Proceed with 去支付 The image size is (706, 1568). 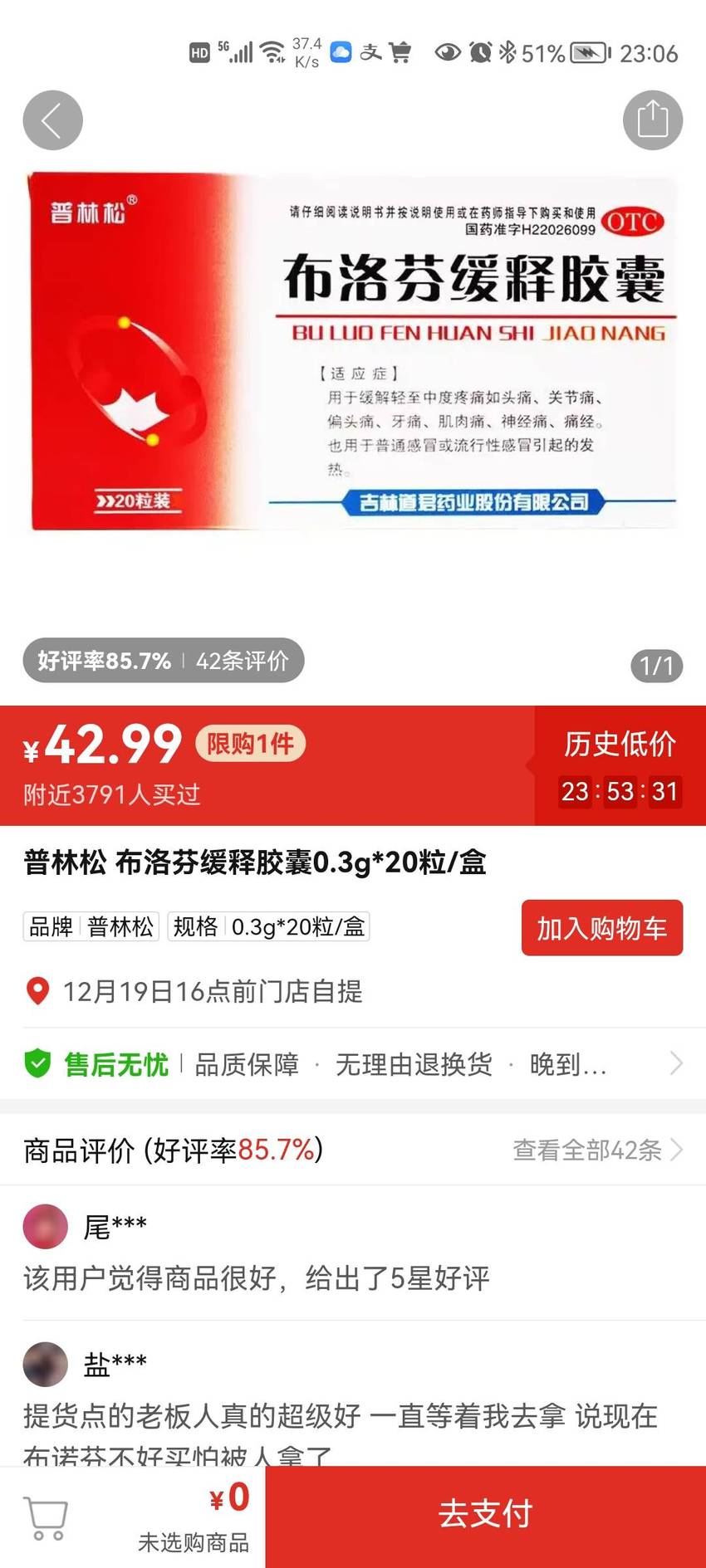485,1514
